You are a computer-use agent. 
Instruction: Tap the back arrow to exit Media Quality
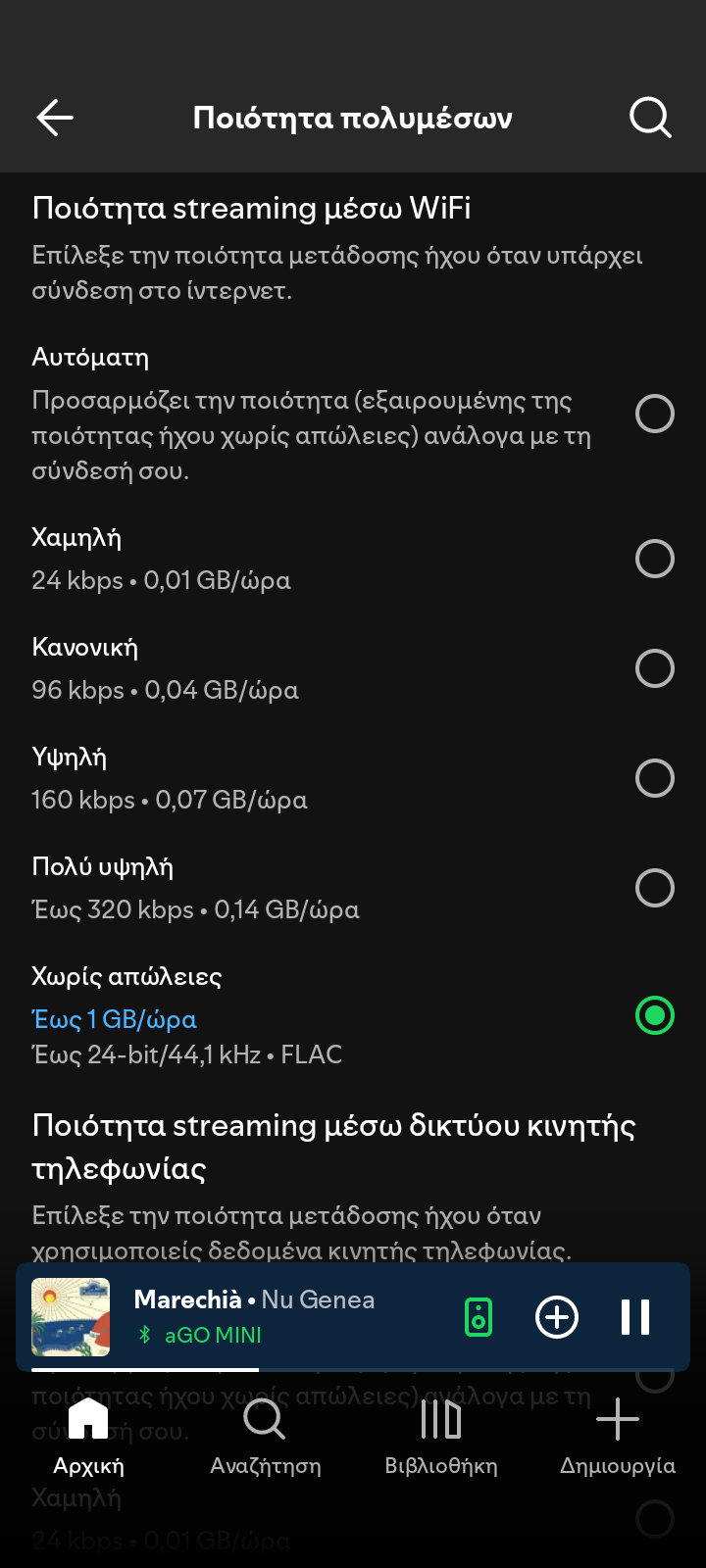pos(54,117)
